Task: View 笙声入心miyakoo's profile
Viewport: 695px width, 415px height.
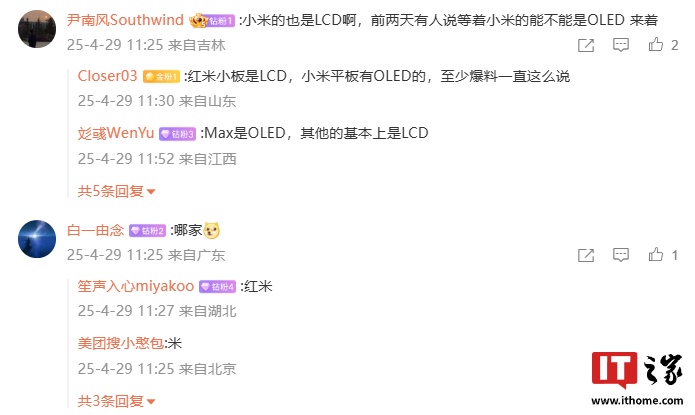Action: (x=136, y=286)
